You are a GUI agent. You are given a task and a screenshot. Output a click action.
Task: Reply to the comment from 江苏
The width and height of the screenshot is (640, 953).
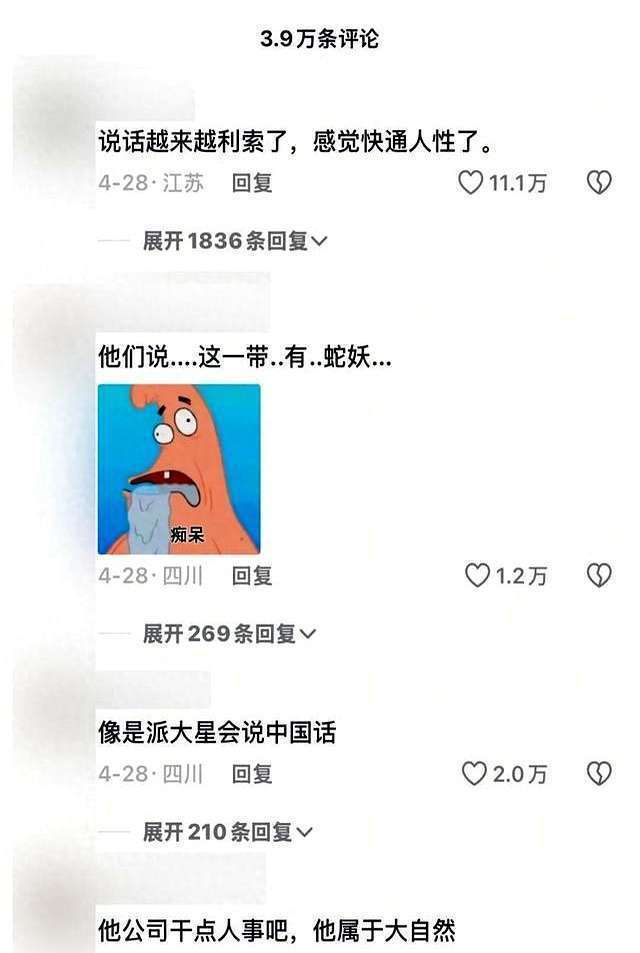pyautogui.click(x=251, y=183)
